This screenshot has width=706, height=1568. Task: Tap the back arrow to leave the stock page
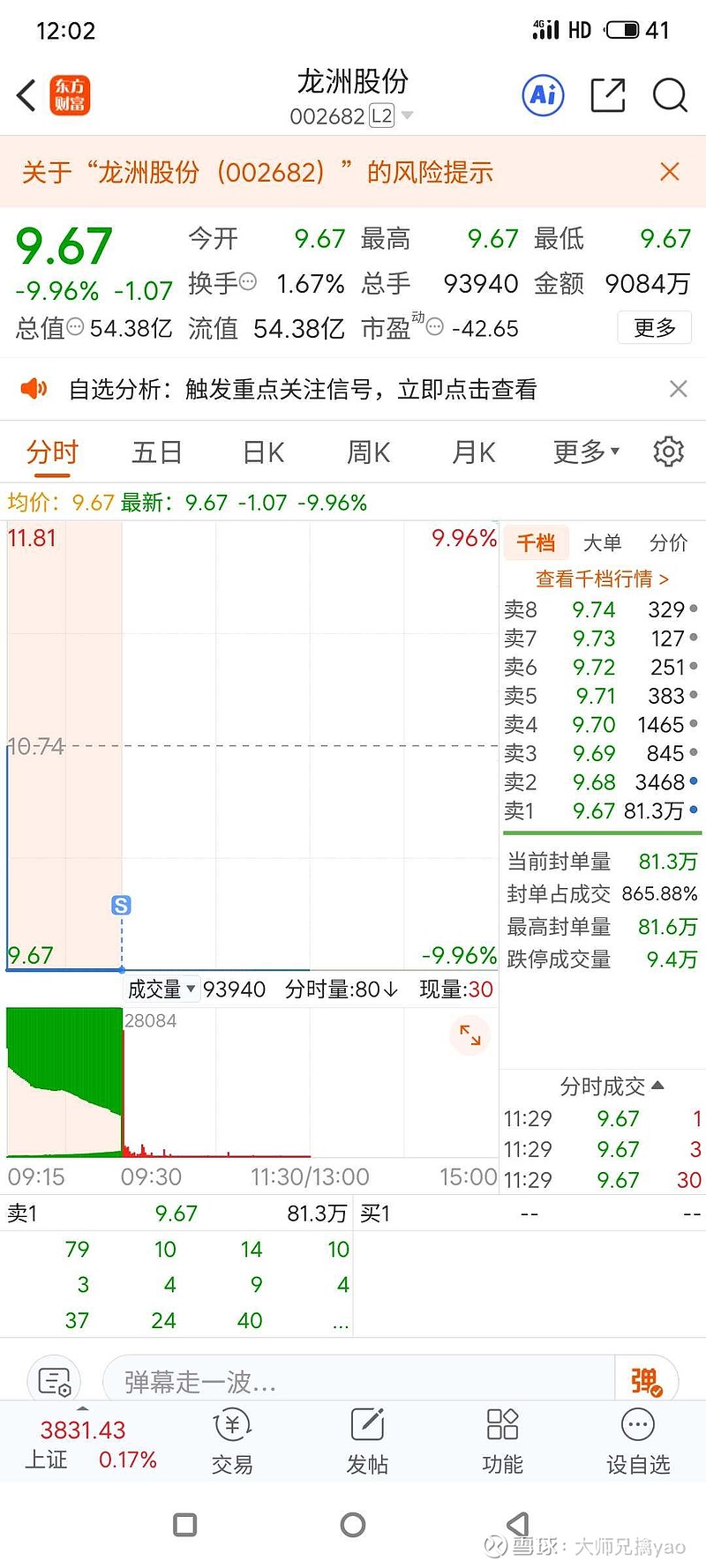pos(23,94)
